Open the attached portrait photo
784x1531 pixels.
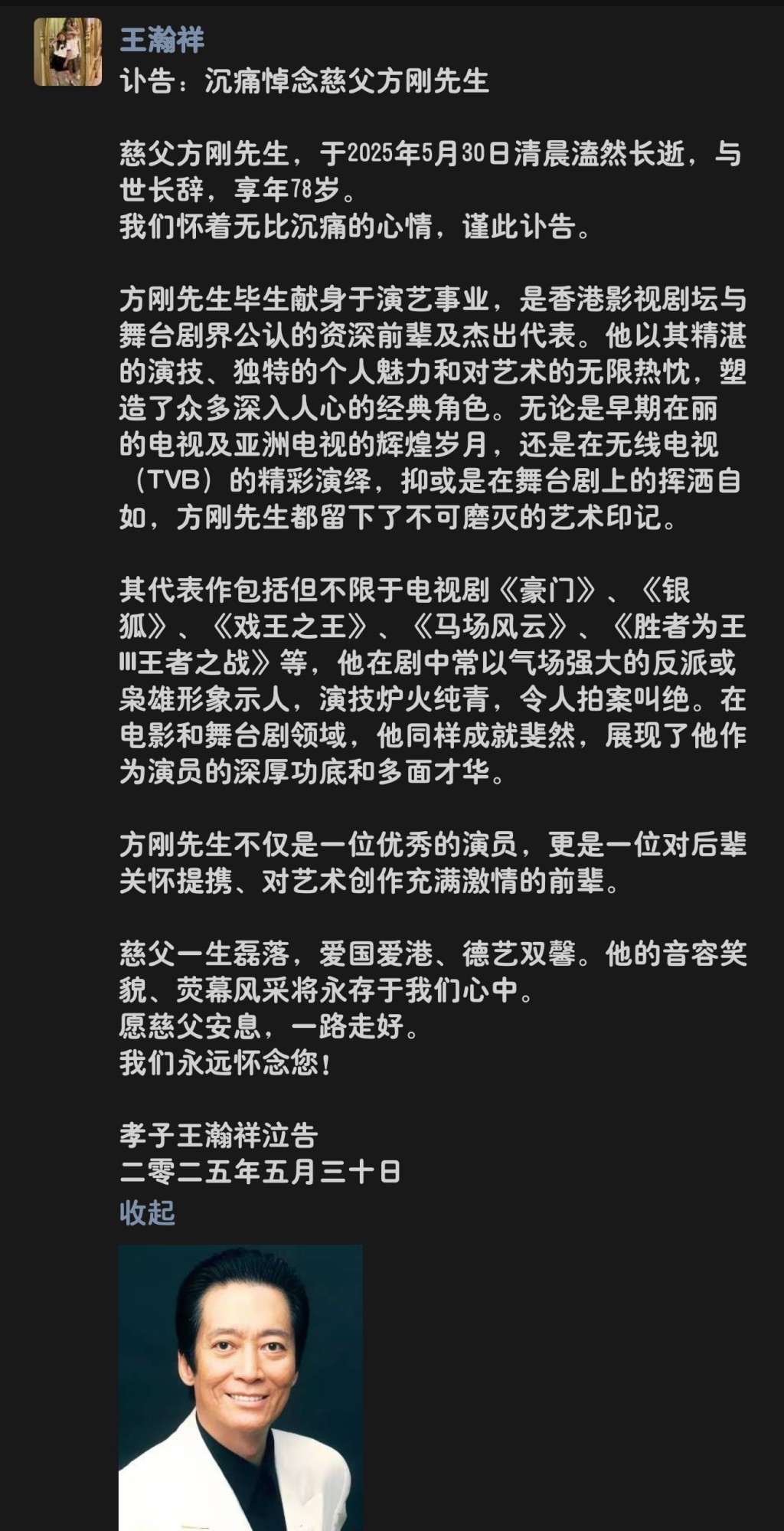coord(240,1386)
